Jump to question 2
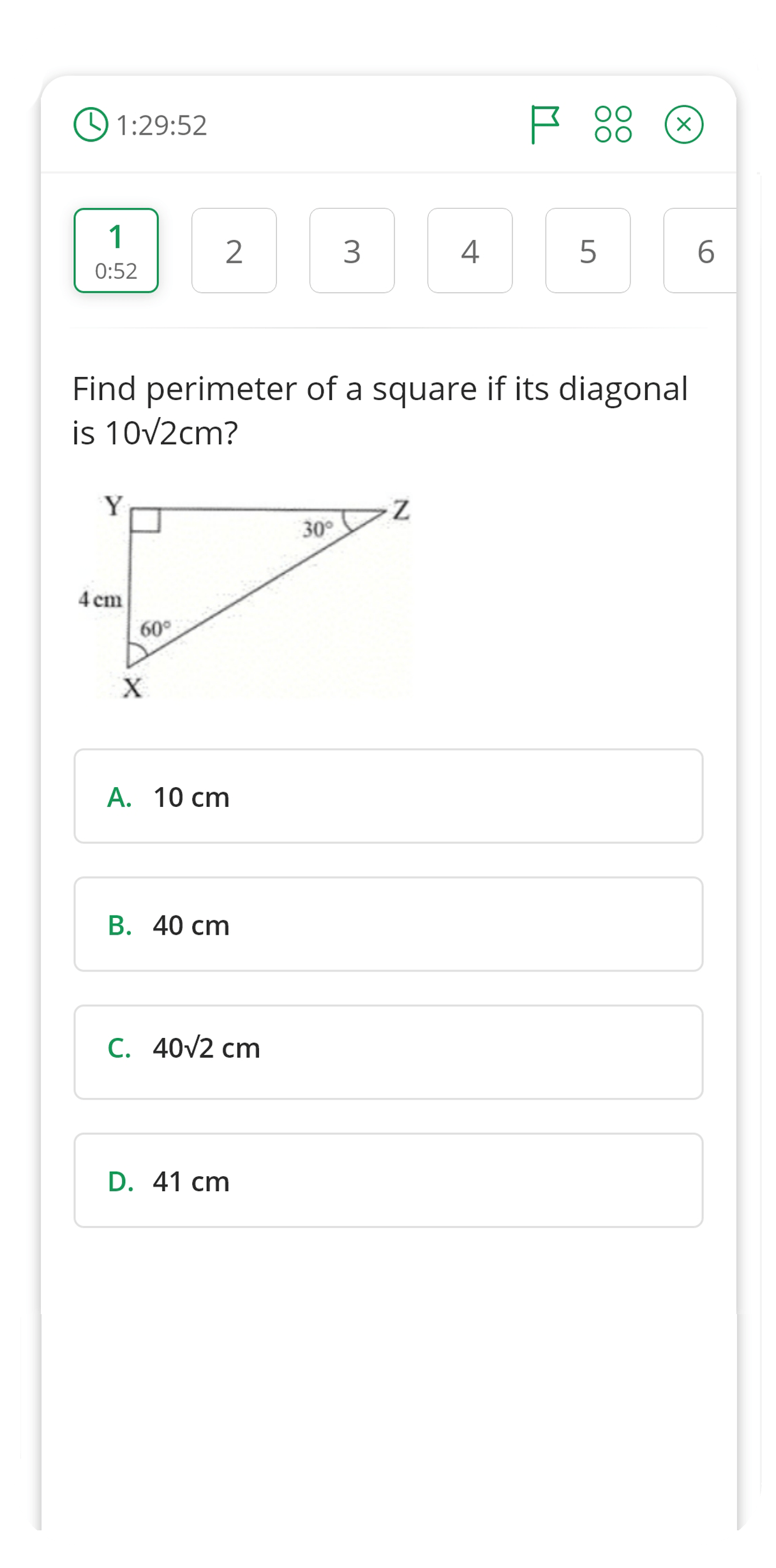 point(234,251)
